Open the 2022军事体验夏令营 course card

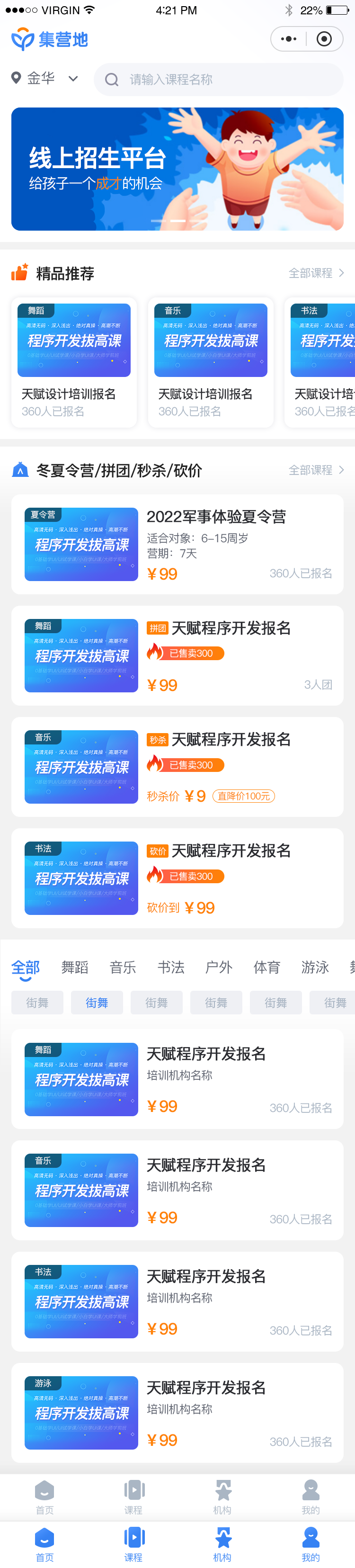pyautogui.click(x=177, y=544)
